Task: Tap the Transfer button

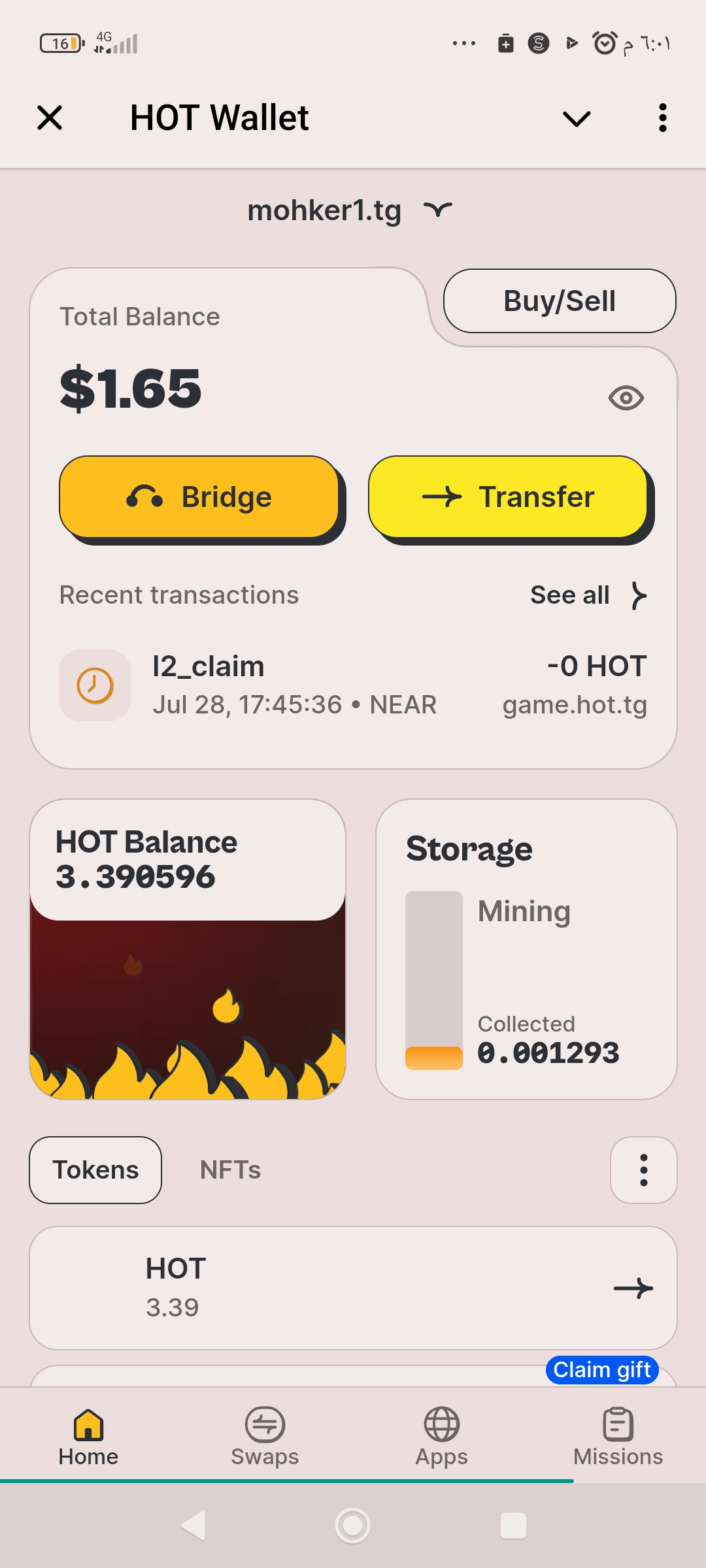Action: click(x=508, y=497)
